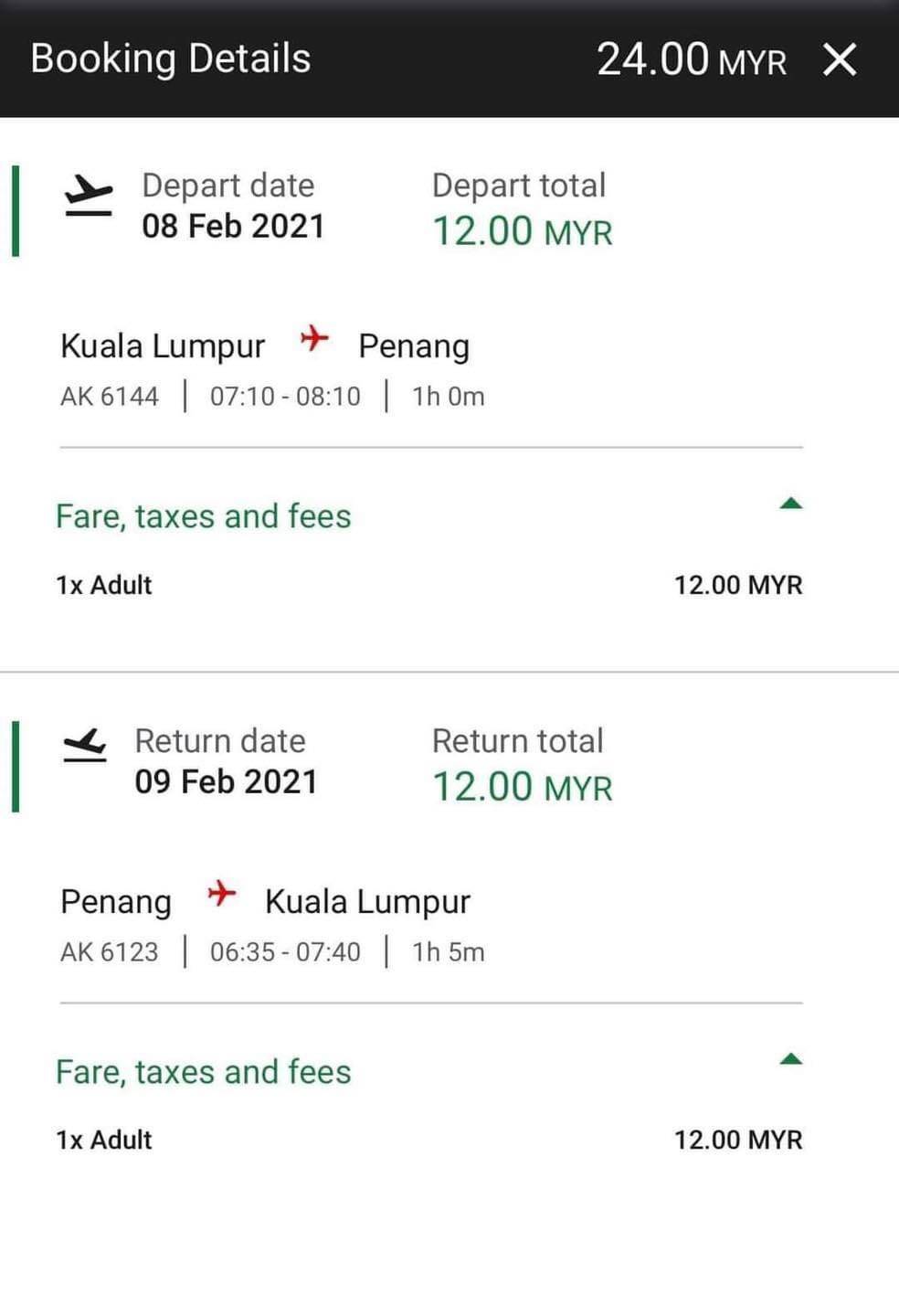This screenshot has height=1316, width=899.
Task: Collapse fare details for Kuala Lumpur to Penang
Action: tap(791, 504)
